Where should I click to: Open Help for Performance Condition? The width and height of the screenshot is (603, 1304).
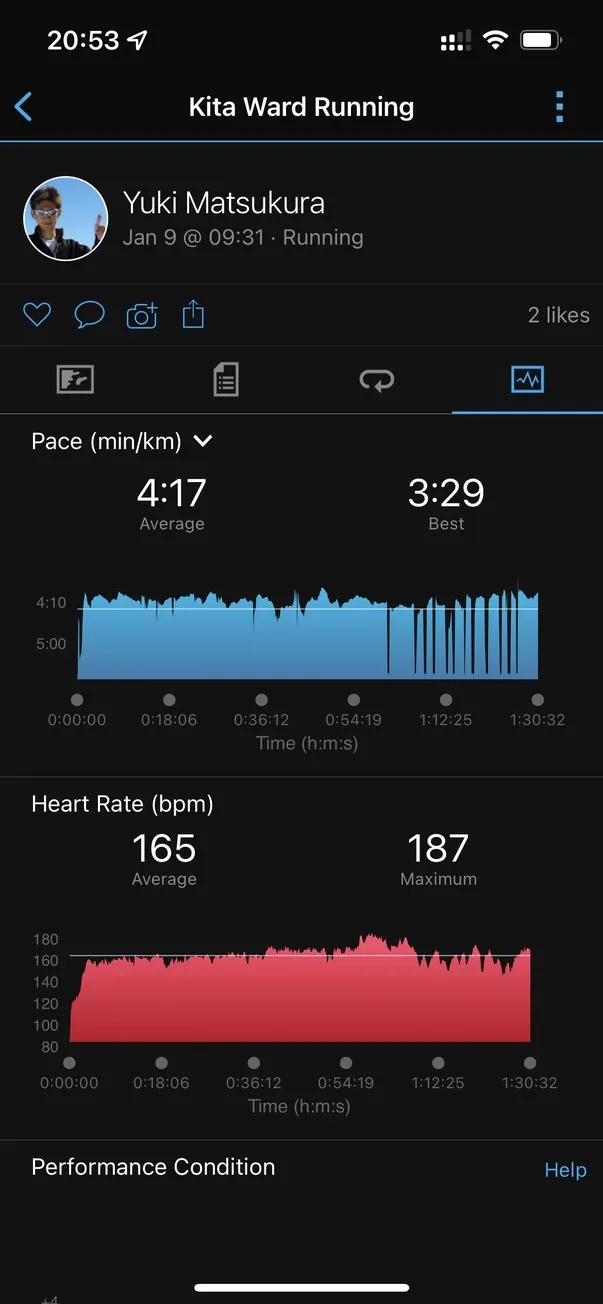[x=565, y=1170]
